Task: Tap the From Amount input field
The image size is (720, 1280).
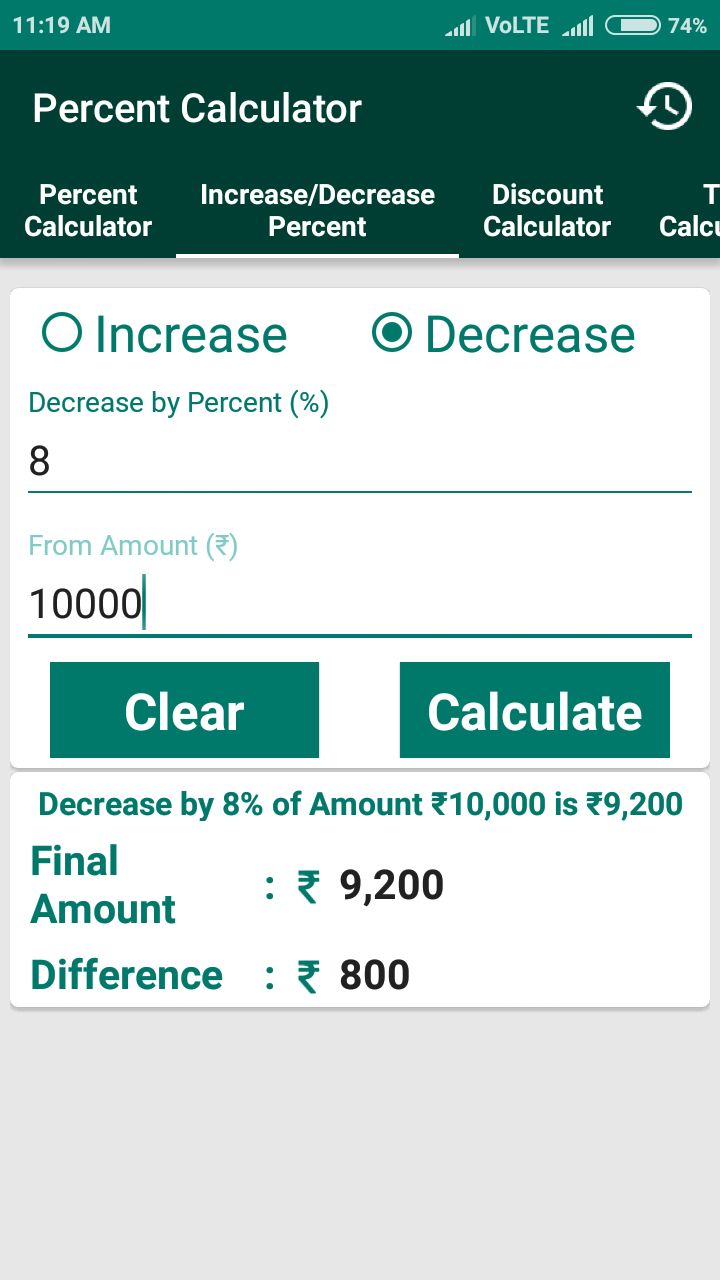Action: (x=360, y=605)
